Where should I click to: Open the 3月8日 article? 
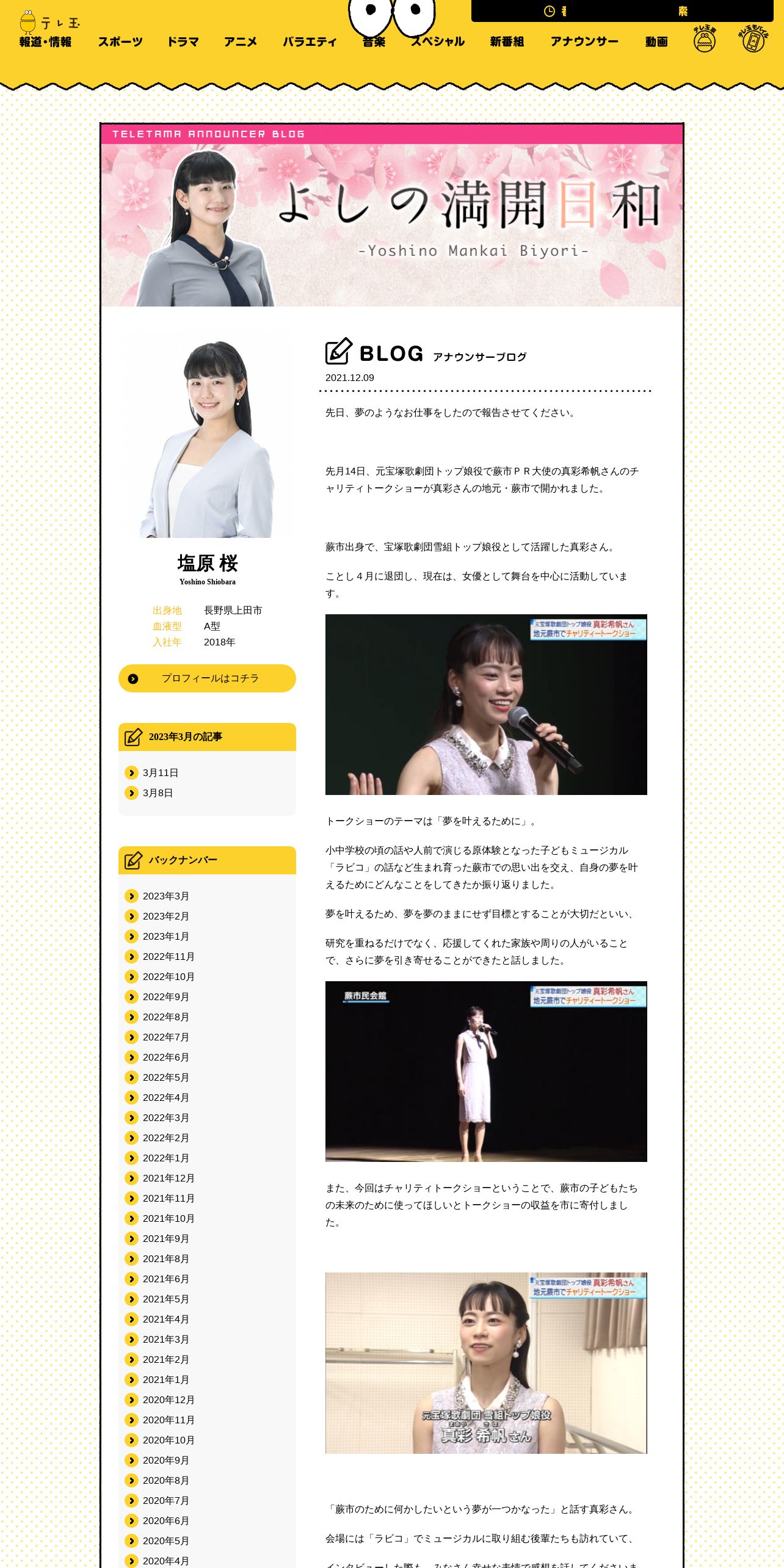(x=158, y=793)
